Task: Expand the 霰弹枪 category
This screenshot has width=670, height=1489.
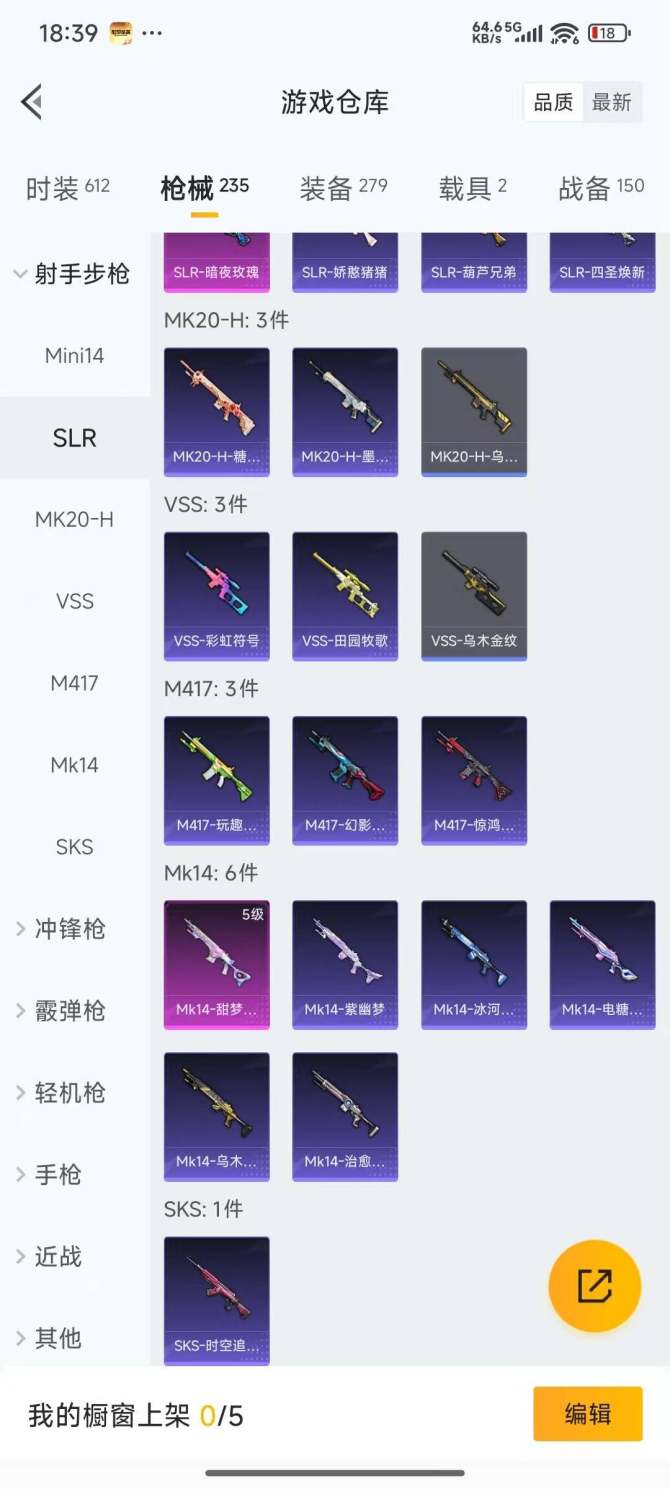Action: 68,1011
